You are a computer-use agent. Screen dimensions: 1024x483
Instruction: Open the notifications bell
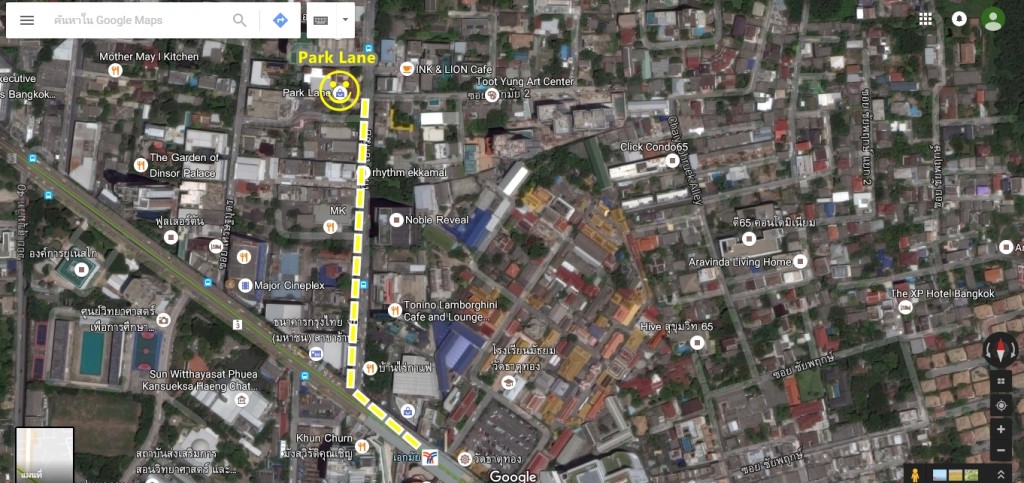click(x=959, y=19)
